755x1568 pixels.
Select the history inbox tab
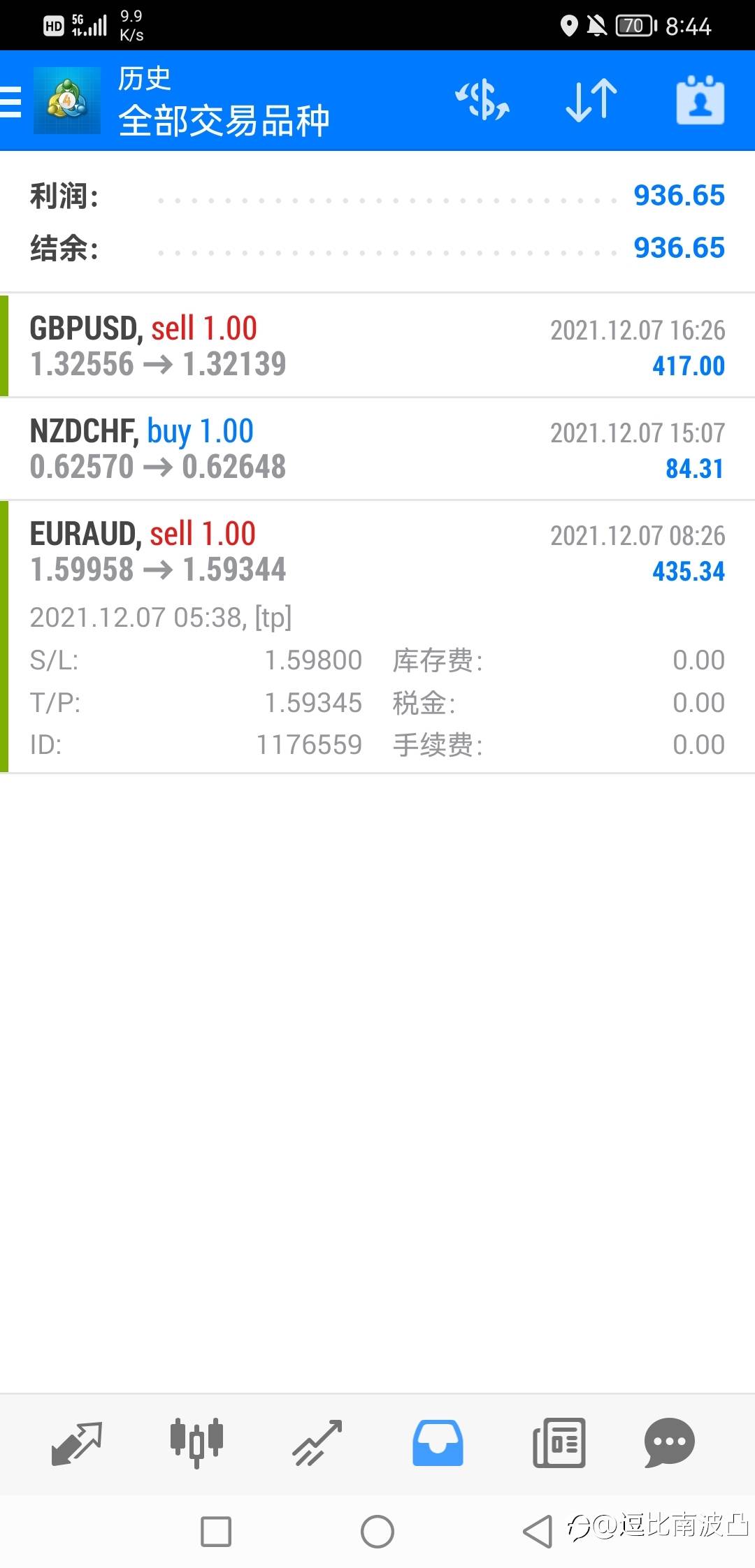[x=438, y=1443]
